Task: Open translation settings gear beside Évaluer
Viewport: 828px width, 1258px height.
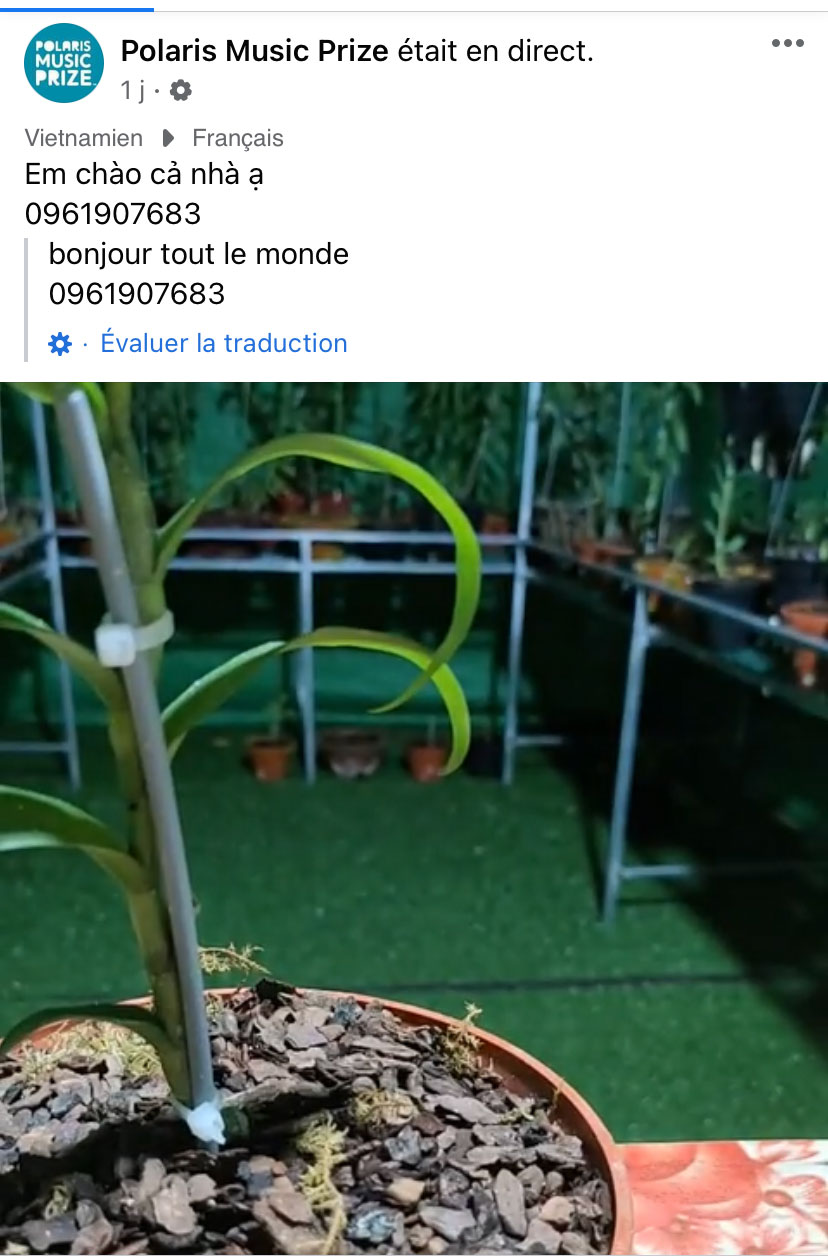Action: click(x=60, y=344)
